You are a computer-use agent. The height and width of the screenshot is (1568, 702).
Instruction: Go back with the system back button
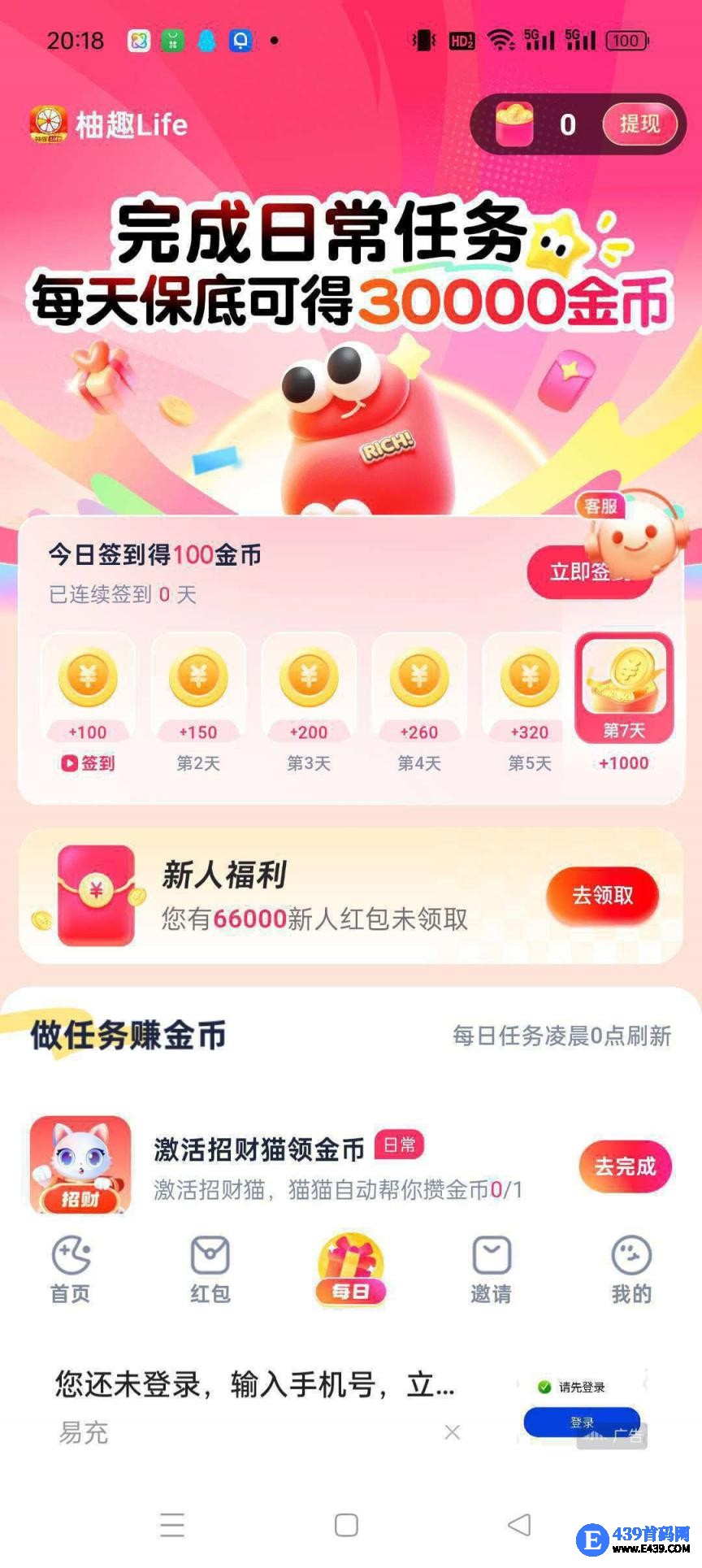pos(518,1525)
